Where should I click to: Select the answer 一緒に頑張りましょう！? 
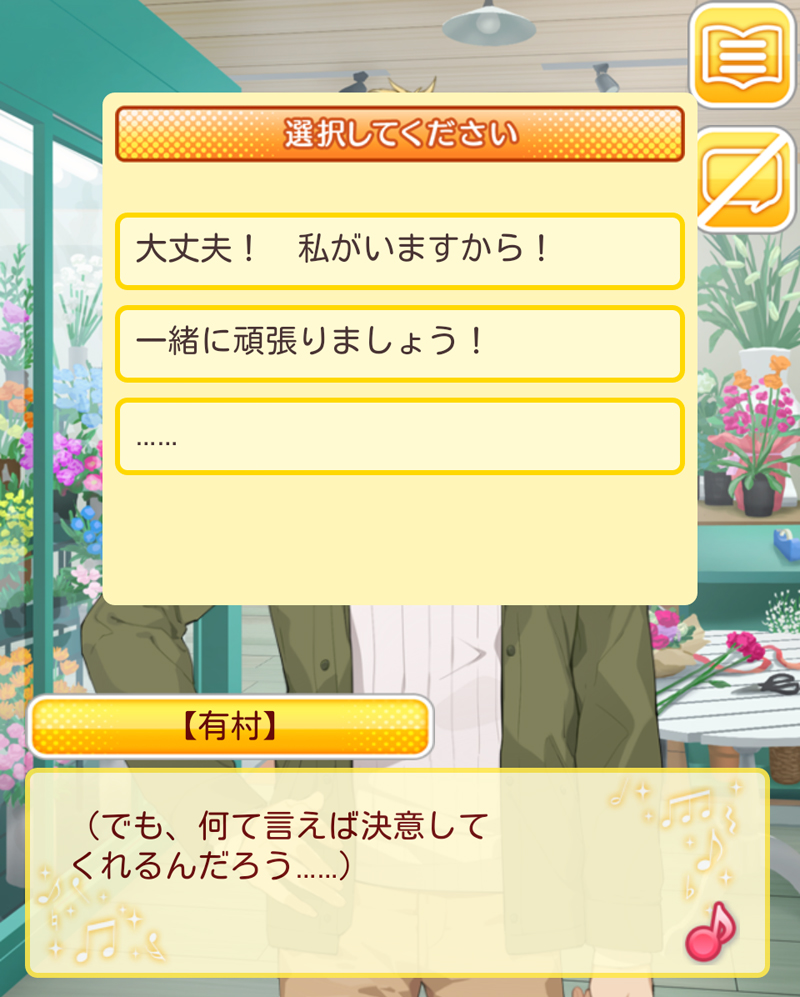pyautogui.click(x=399, y=344)
